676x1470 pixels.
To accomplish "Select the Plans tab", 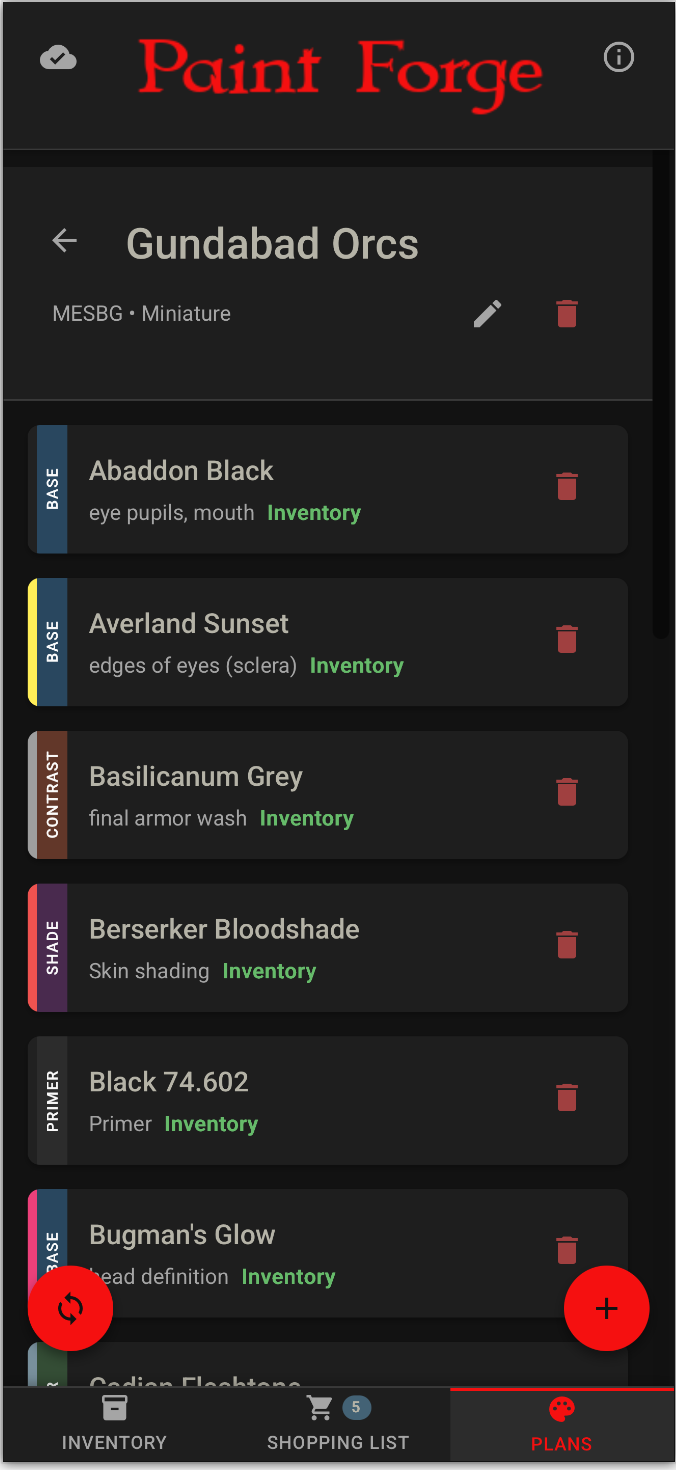I will (562, 1425).
